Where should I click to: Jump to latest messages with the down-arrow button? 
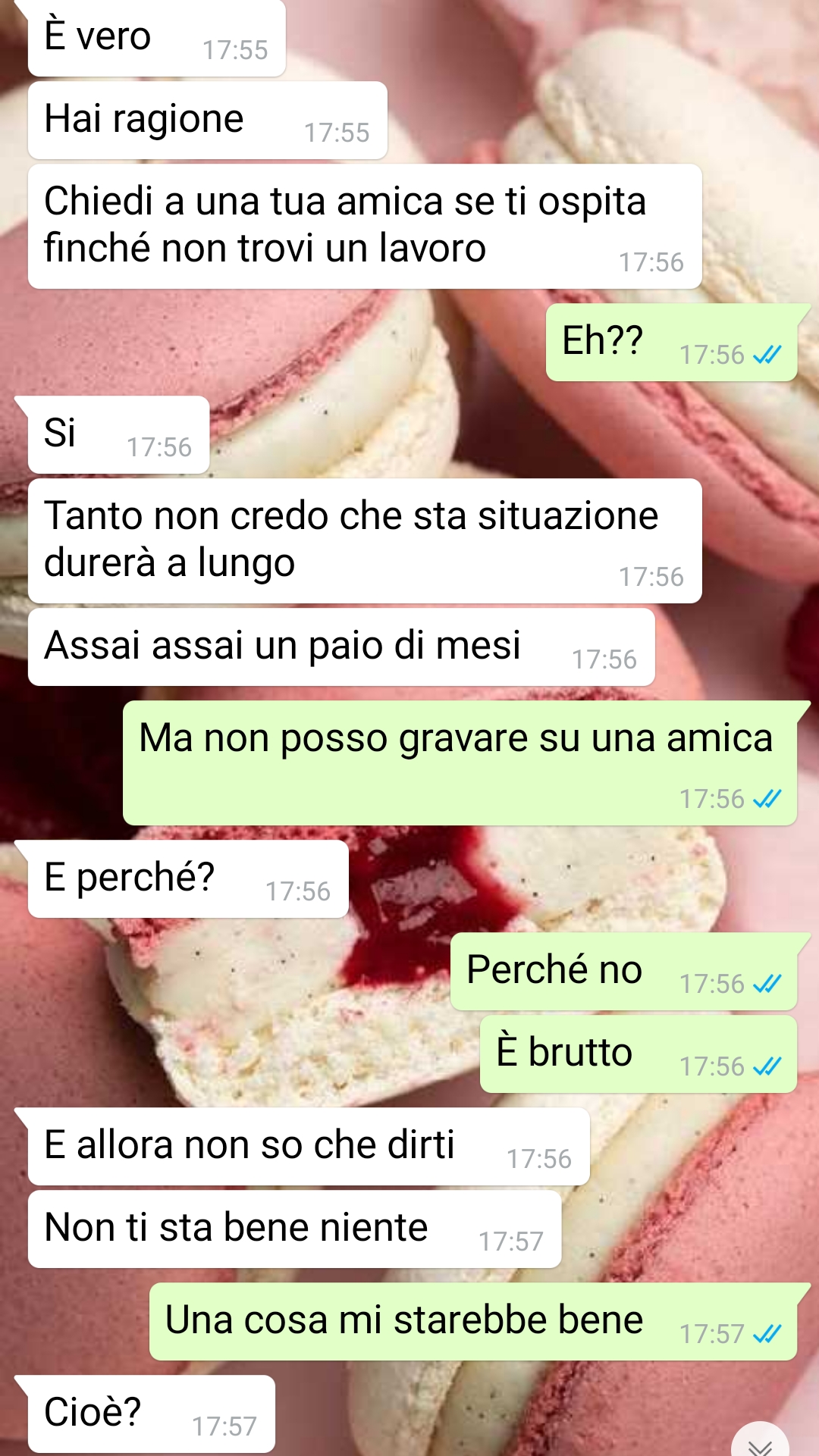click(x=760, y=1442)
